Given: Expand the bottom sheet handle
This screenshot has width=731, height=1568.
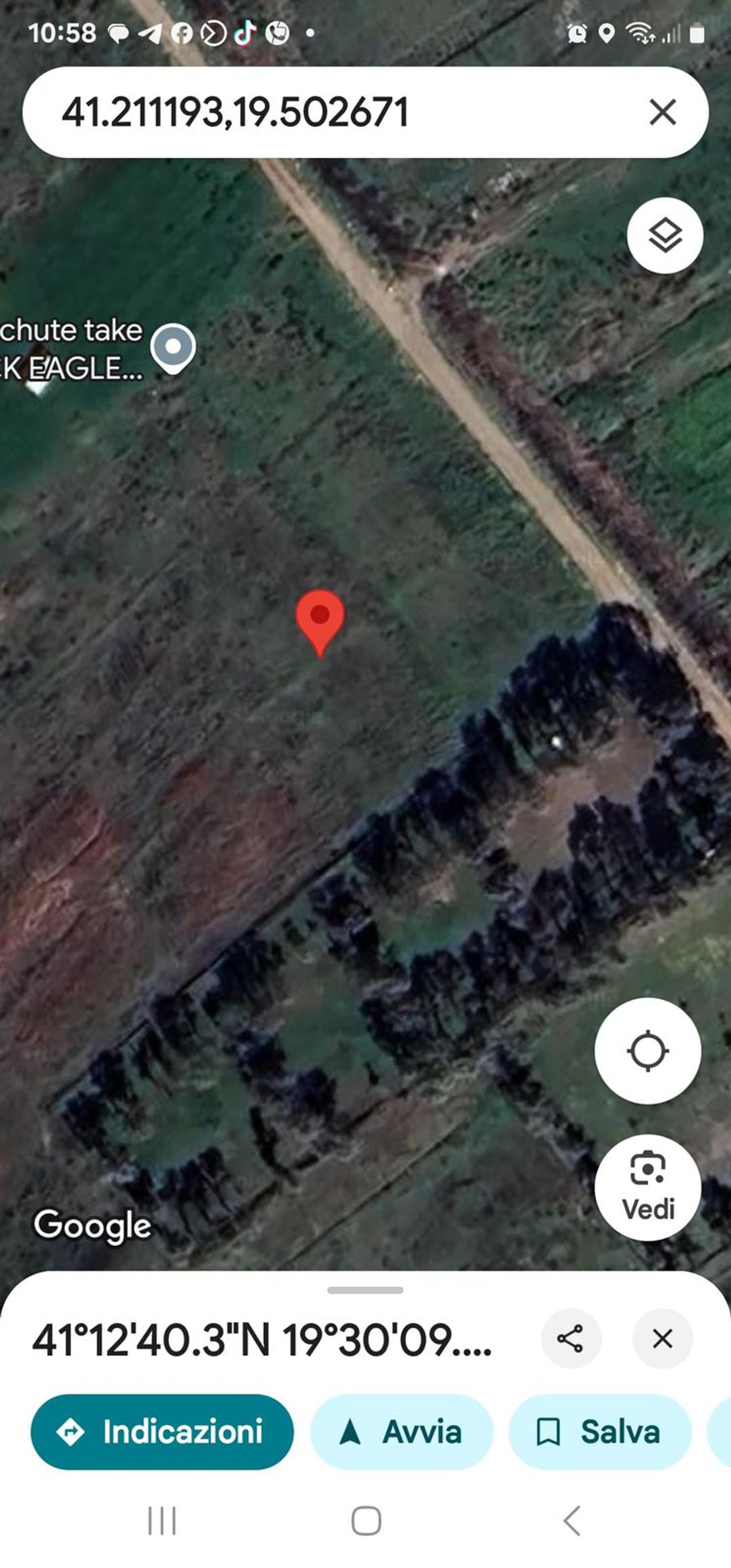Looking at the screenshot, I should click(x=365, y=1290).
